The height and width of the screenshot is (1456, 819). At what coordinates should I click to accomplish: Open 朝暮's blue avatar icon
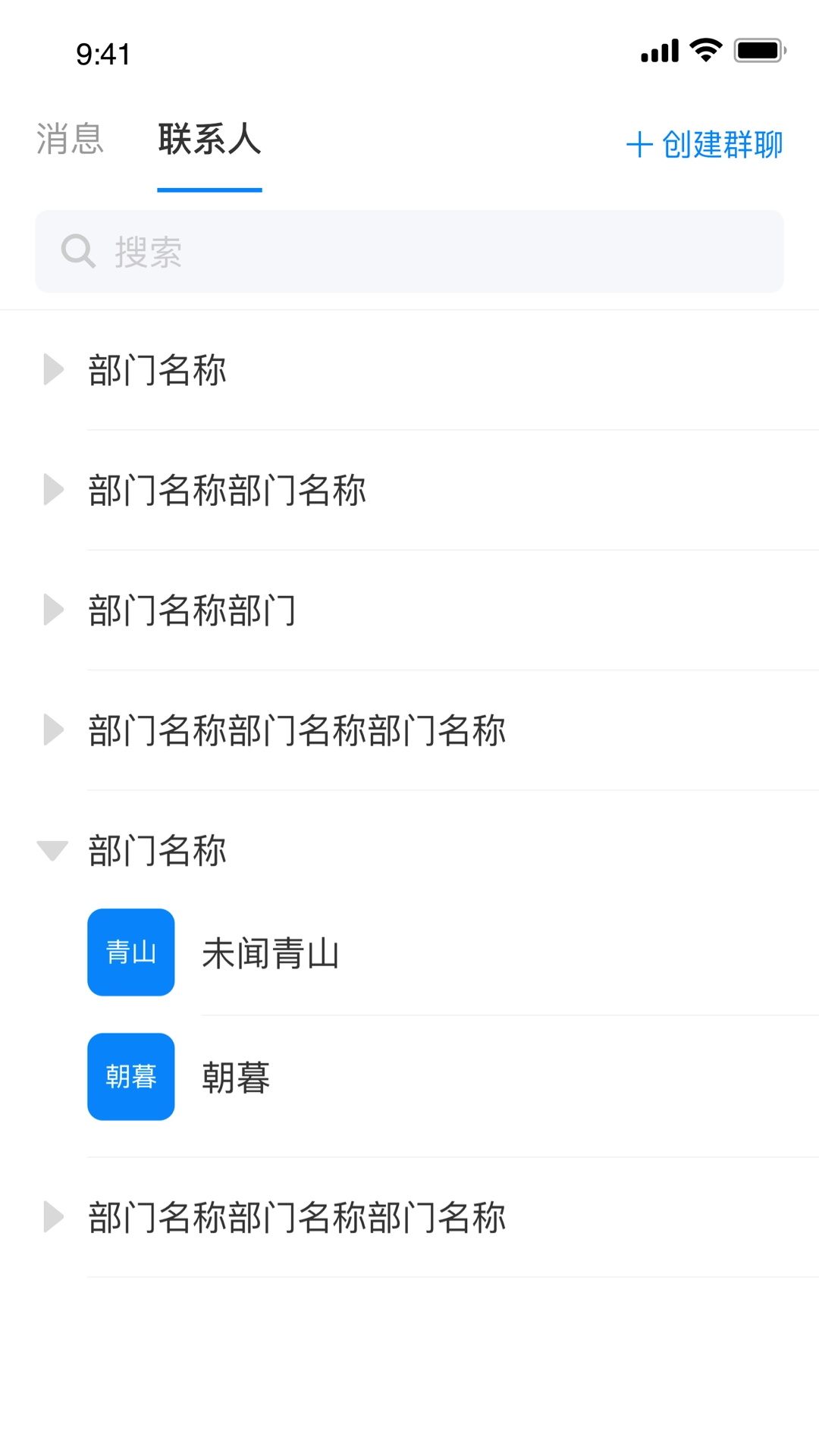tap(130, 1076)
